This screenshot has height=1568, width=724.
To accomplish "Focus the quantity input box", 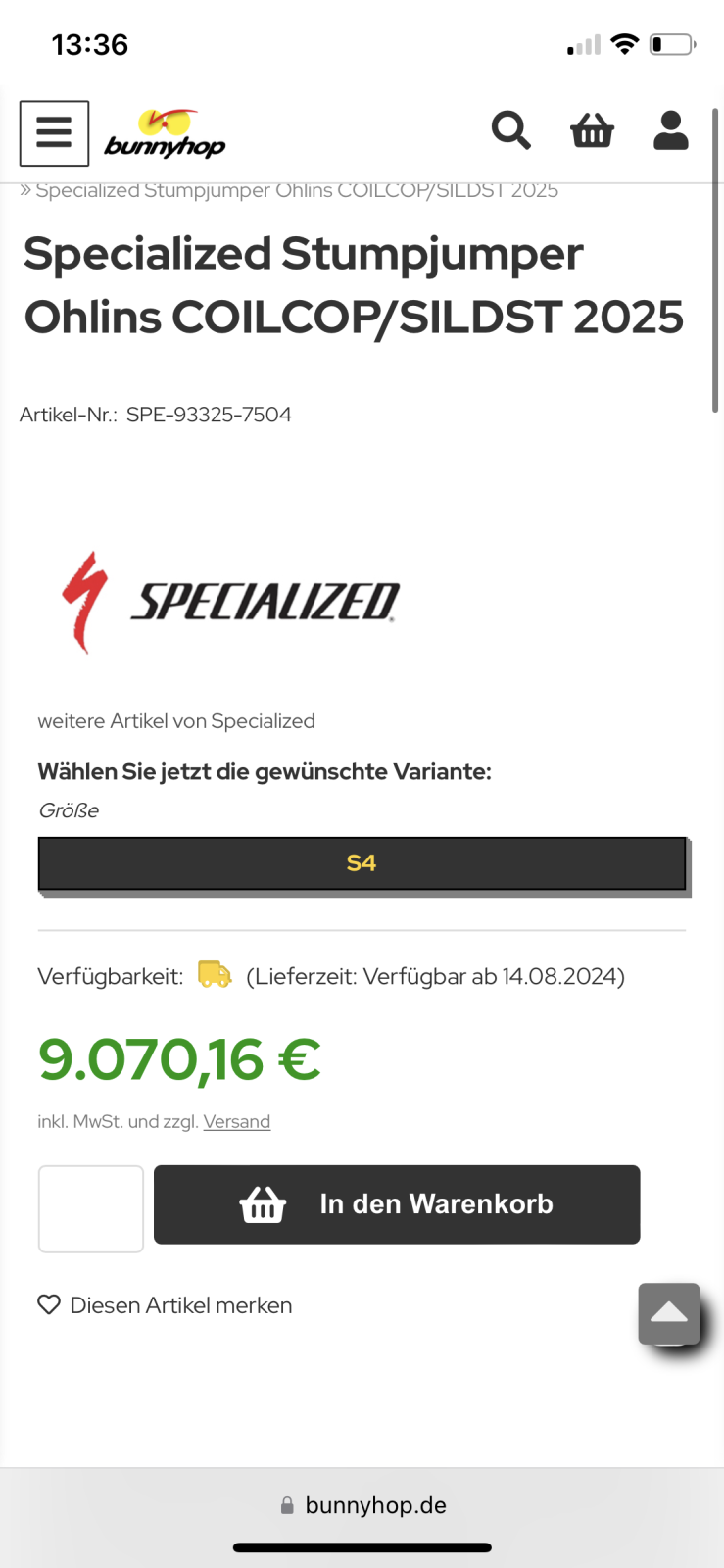I will coord(91,1208).
